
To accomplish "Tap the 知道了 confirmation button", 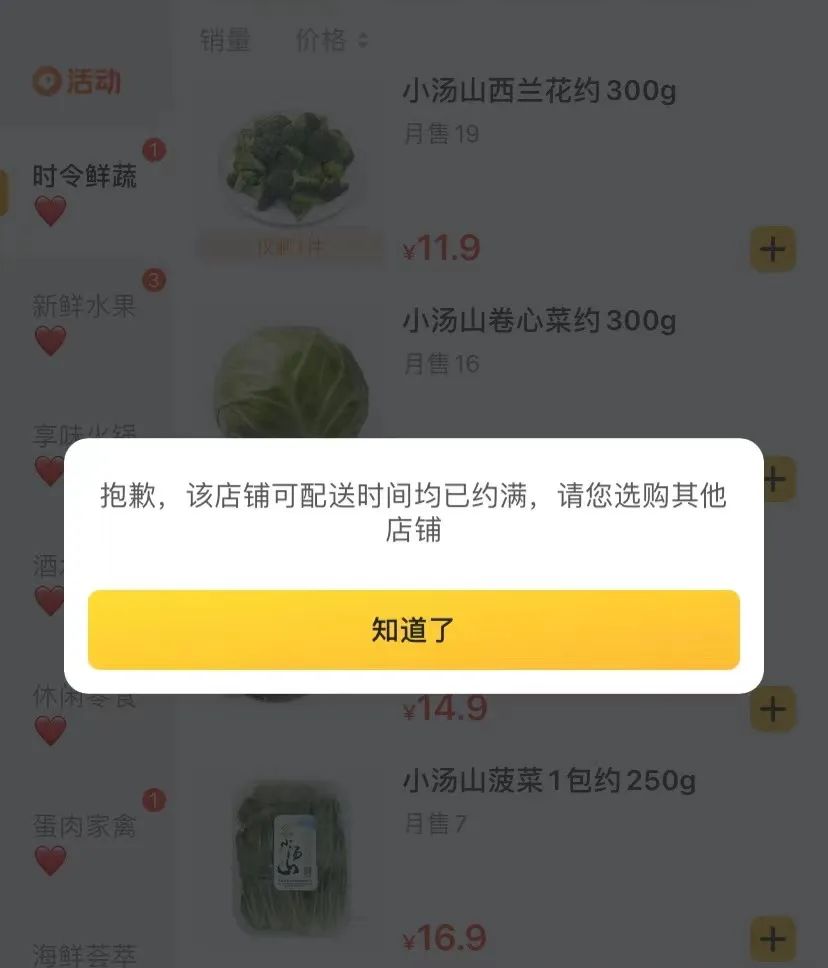I will (x=413, y=629).
